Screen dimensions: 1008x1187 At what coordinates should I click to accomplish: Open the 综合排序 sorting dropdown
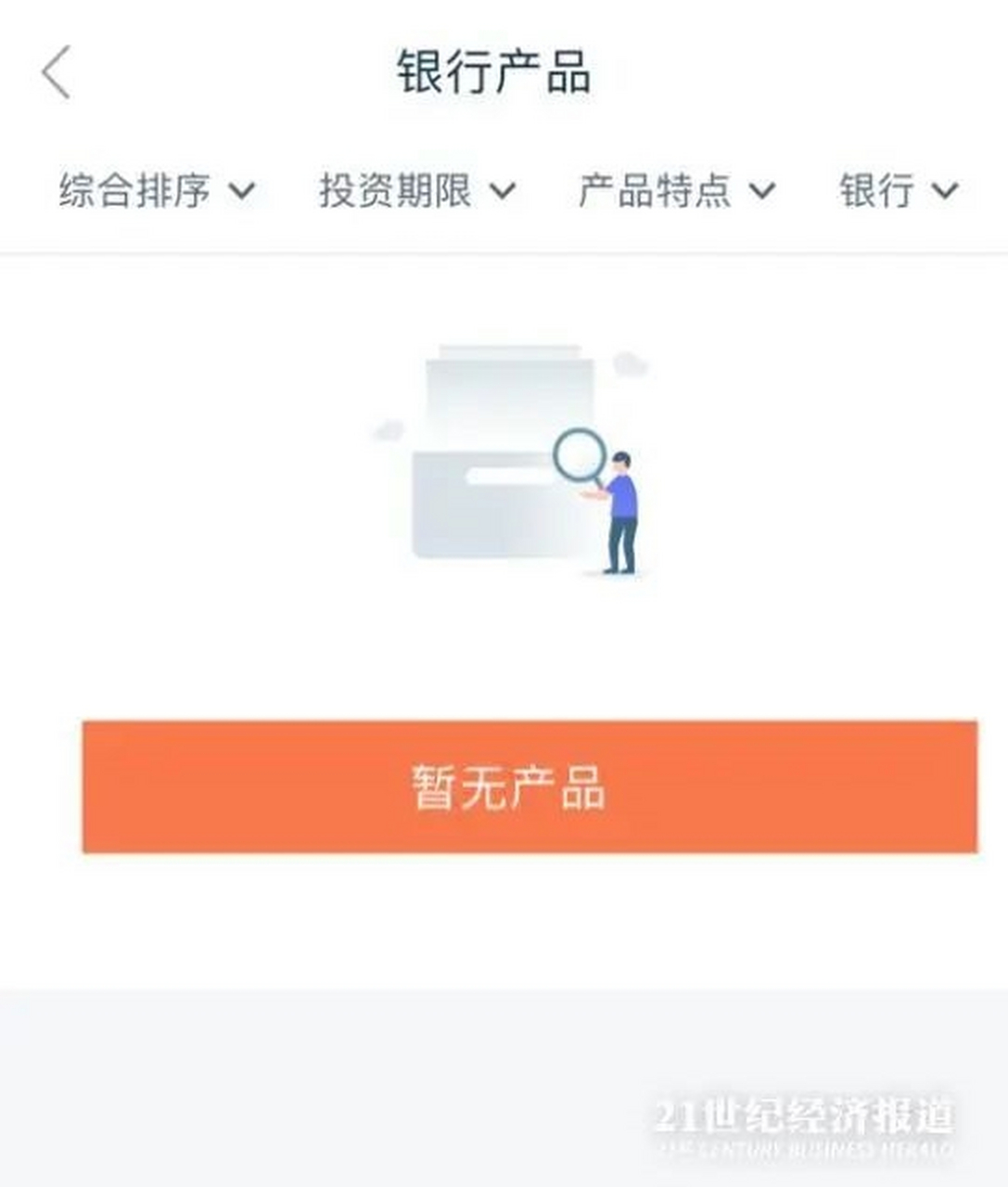click(134, 190)
